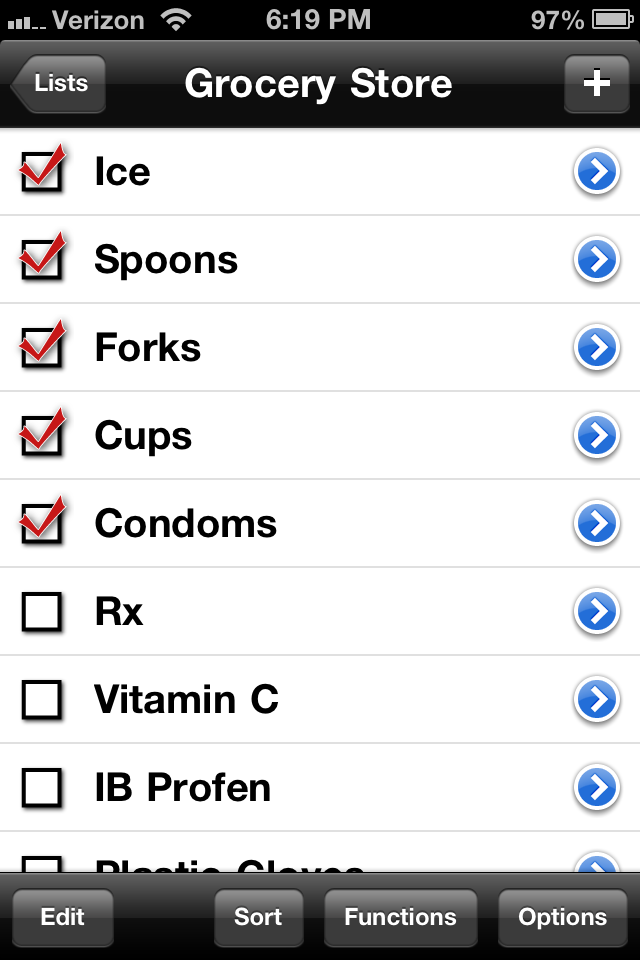Open list Options
This screenshot has height=960, width=640.
[x=562, y=917]
